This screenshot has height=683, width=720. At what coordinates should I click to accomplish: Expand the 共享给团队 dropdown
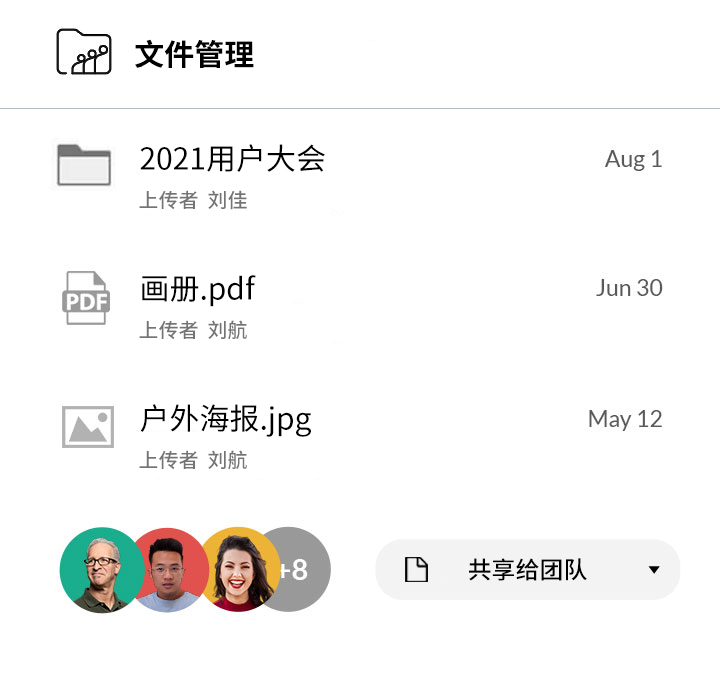(654, 570)
